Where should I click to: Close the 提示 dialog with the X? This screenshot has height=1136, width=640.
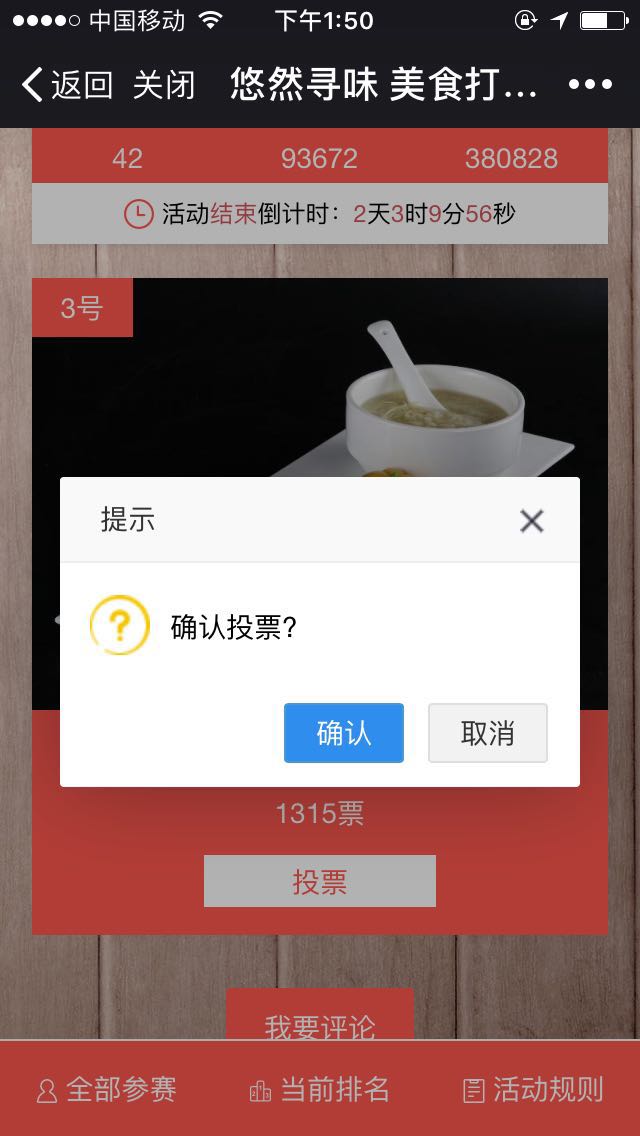531,520
